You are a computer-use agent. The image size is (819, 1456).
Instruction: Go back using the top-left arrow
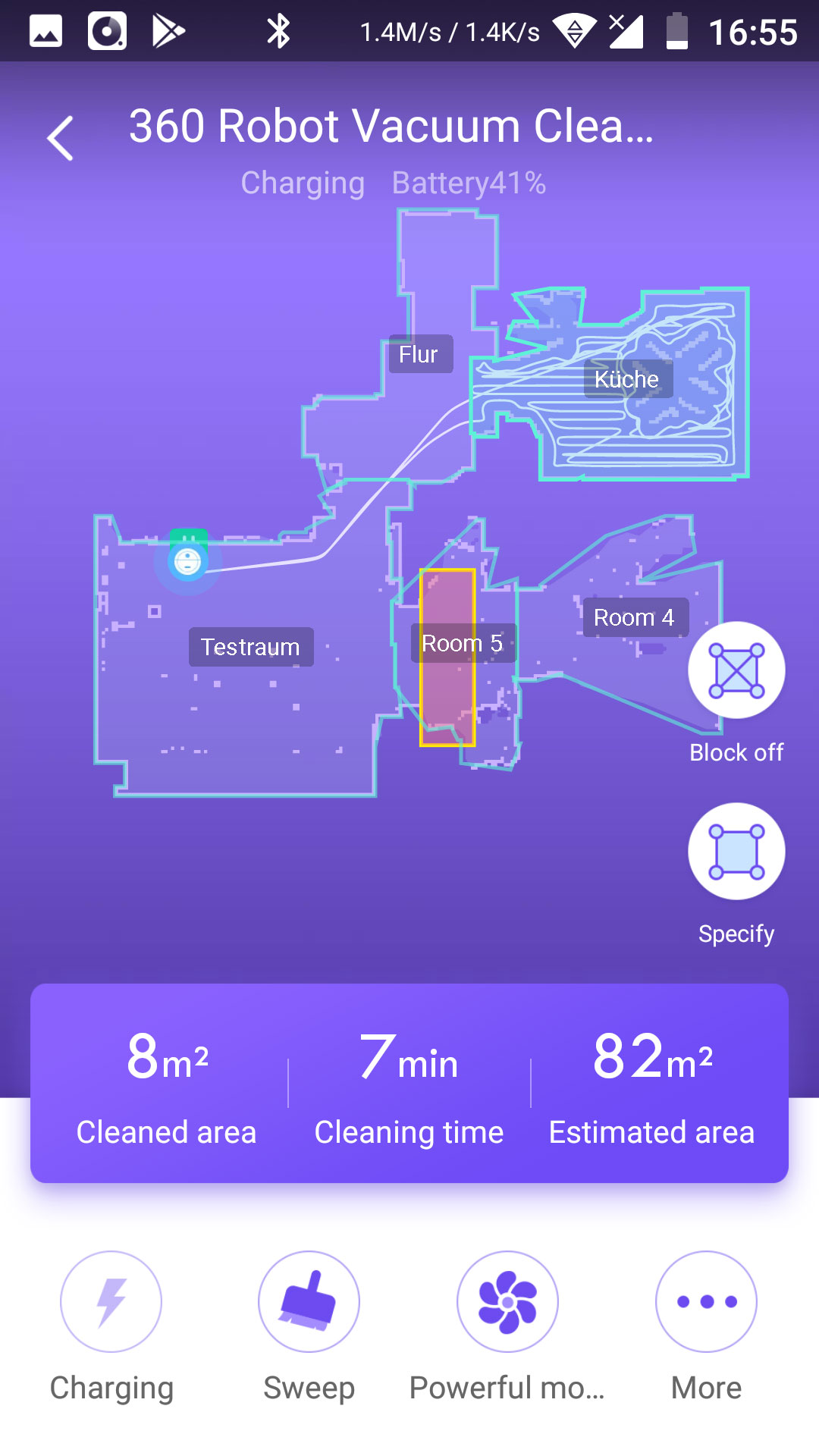pyautogui.click(x=61, y=138)
